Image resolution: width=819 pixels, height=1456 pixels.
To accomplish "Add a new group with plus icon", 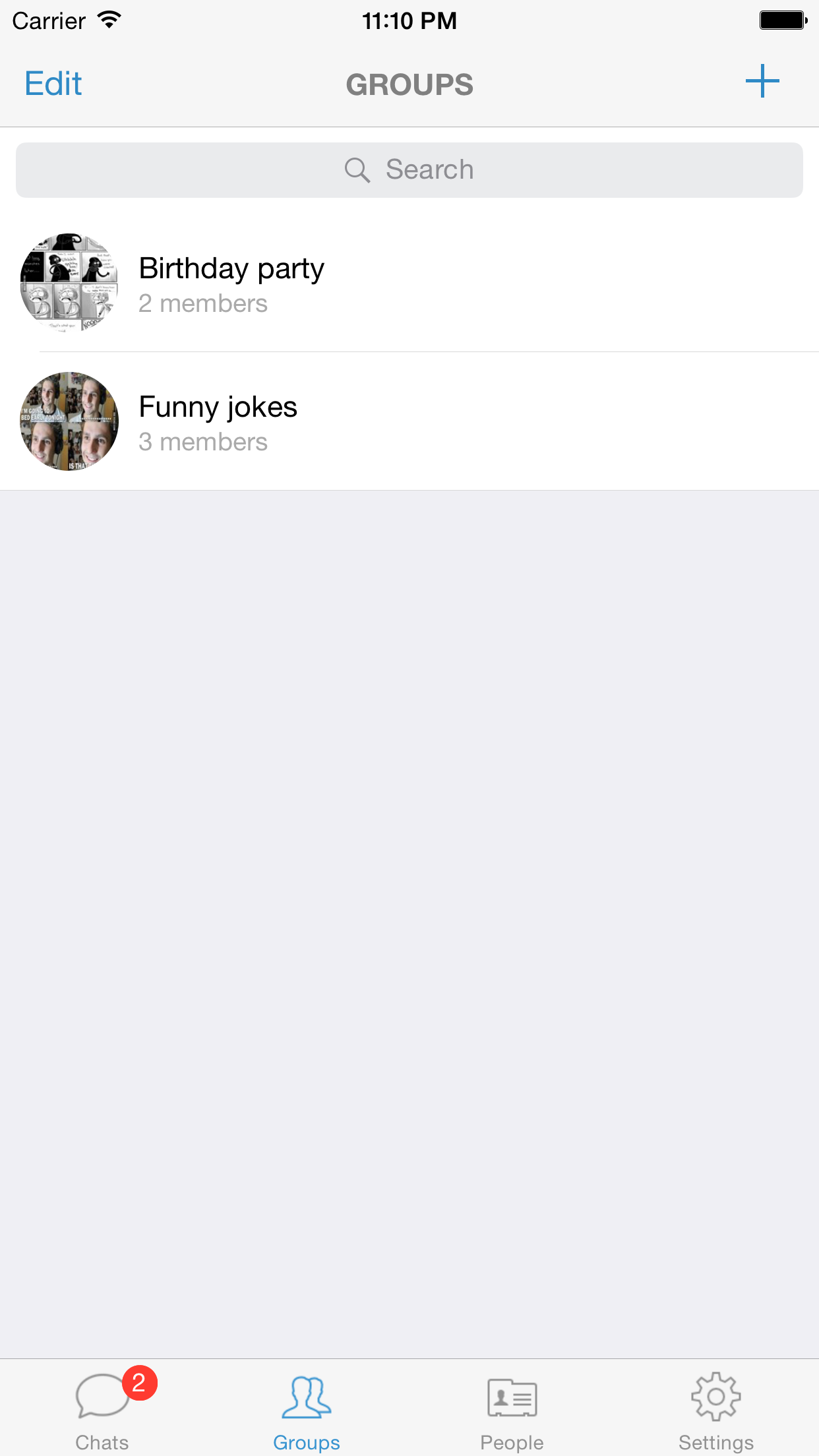I will pyautogui.click(x=762, y=82).
